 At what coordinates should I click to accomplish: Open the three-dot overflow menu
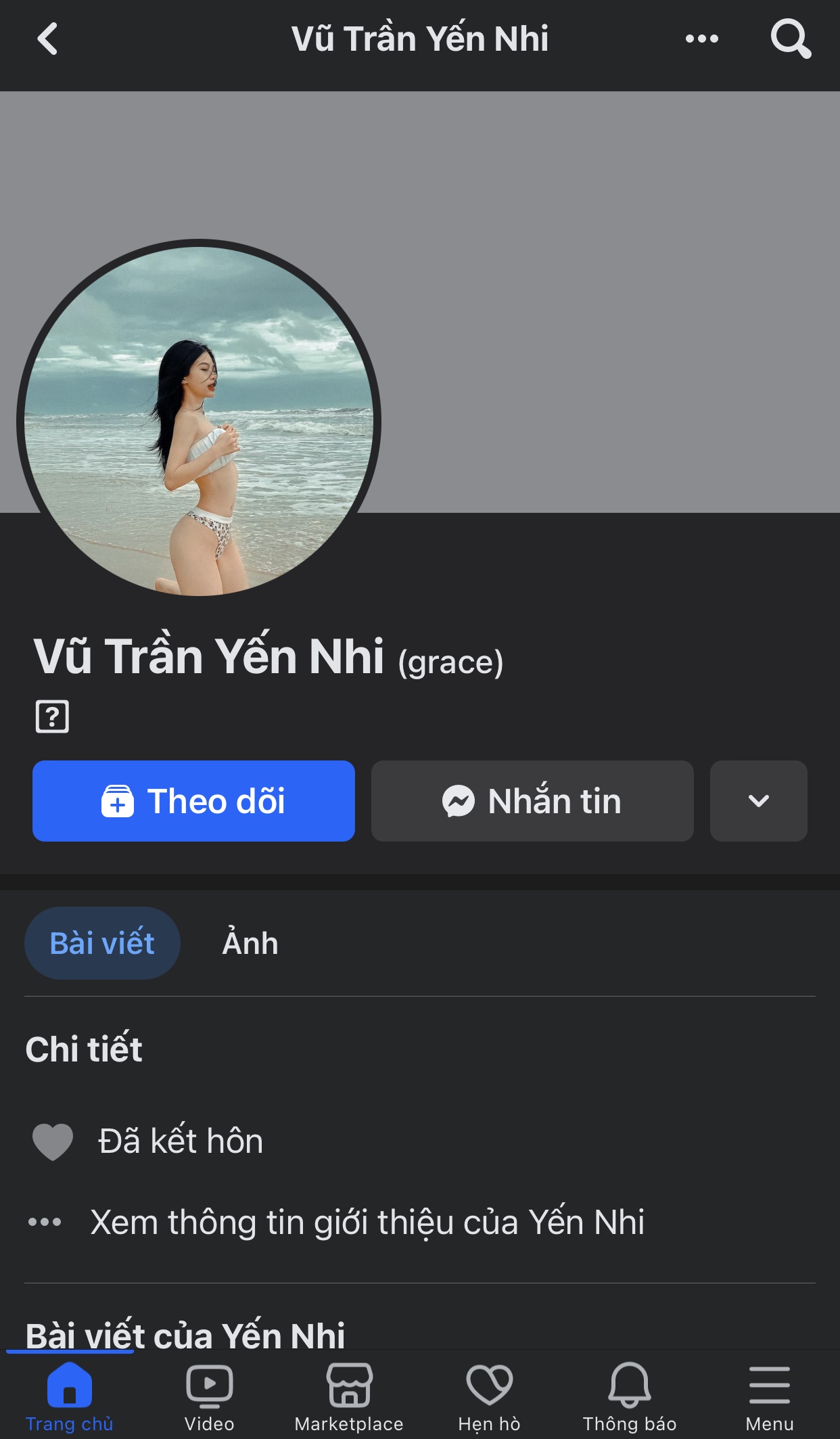(x=701, y=39)
